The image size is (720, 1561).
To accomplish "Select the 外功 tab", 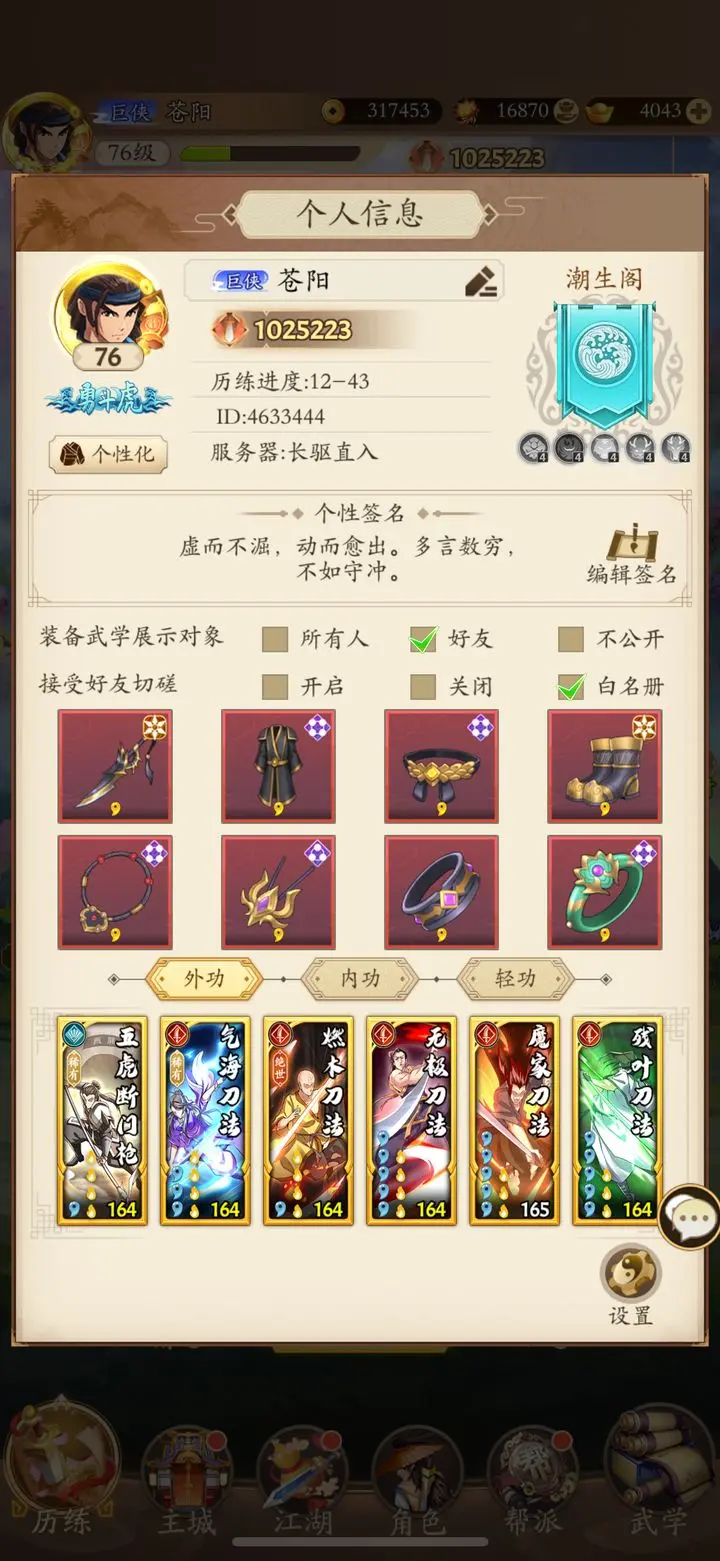I will point(204,979).
